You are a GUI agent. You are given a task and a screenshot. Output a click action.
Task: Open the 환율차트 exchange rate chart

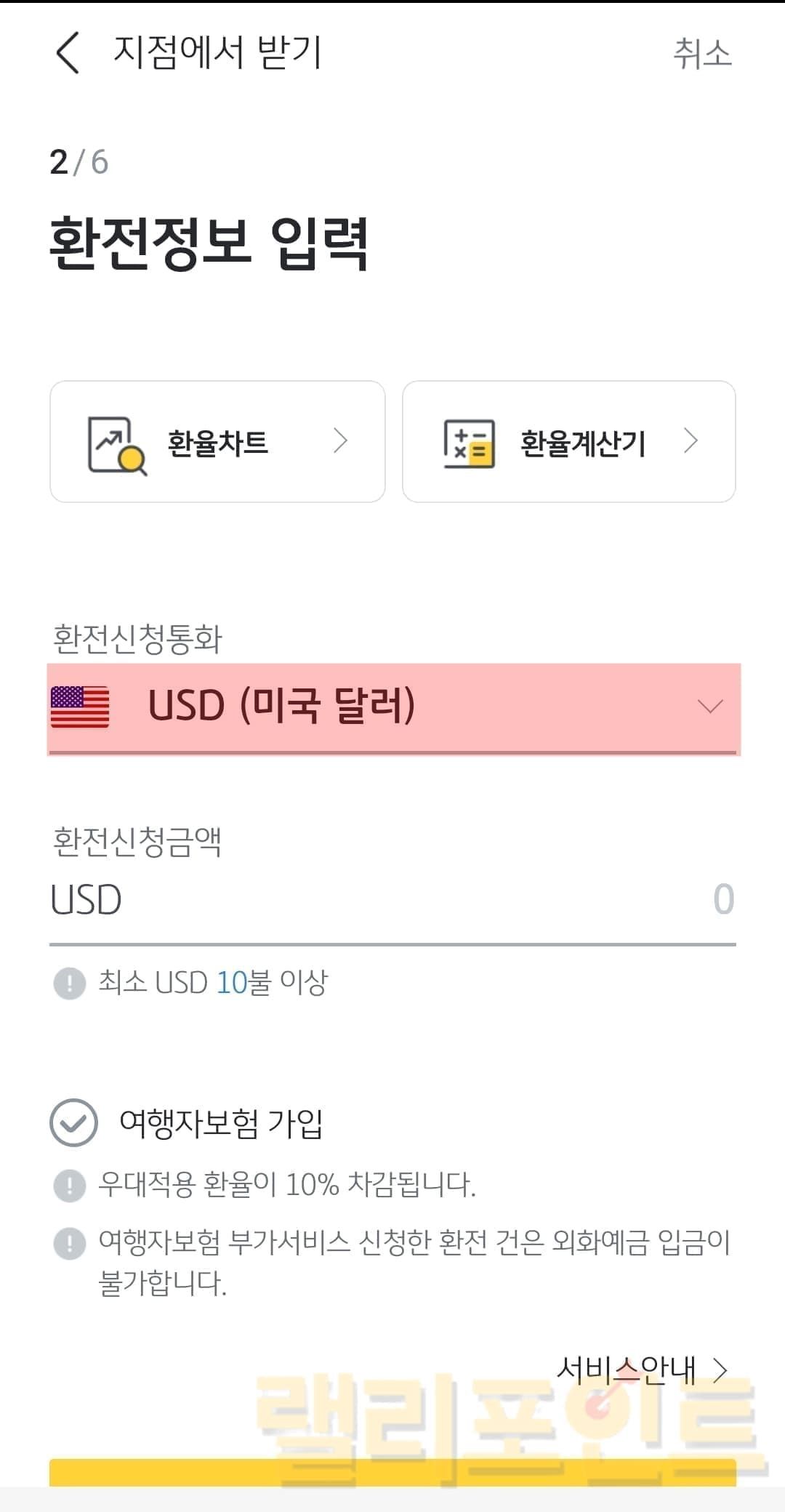pyautogui.click(x=217, y=441)
